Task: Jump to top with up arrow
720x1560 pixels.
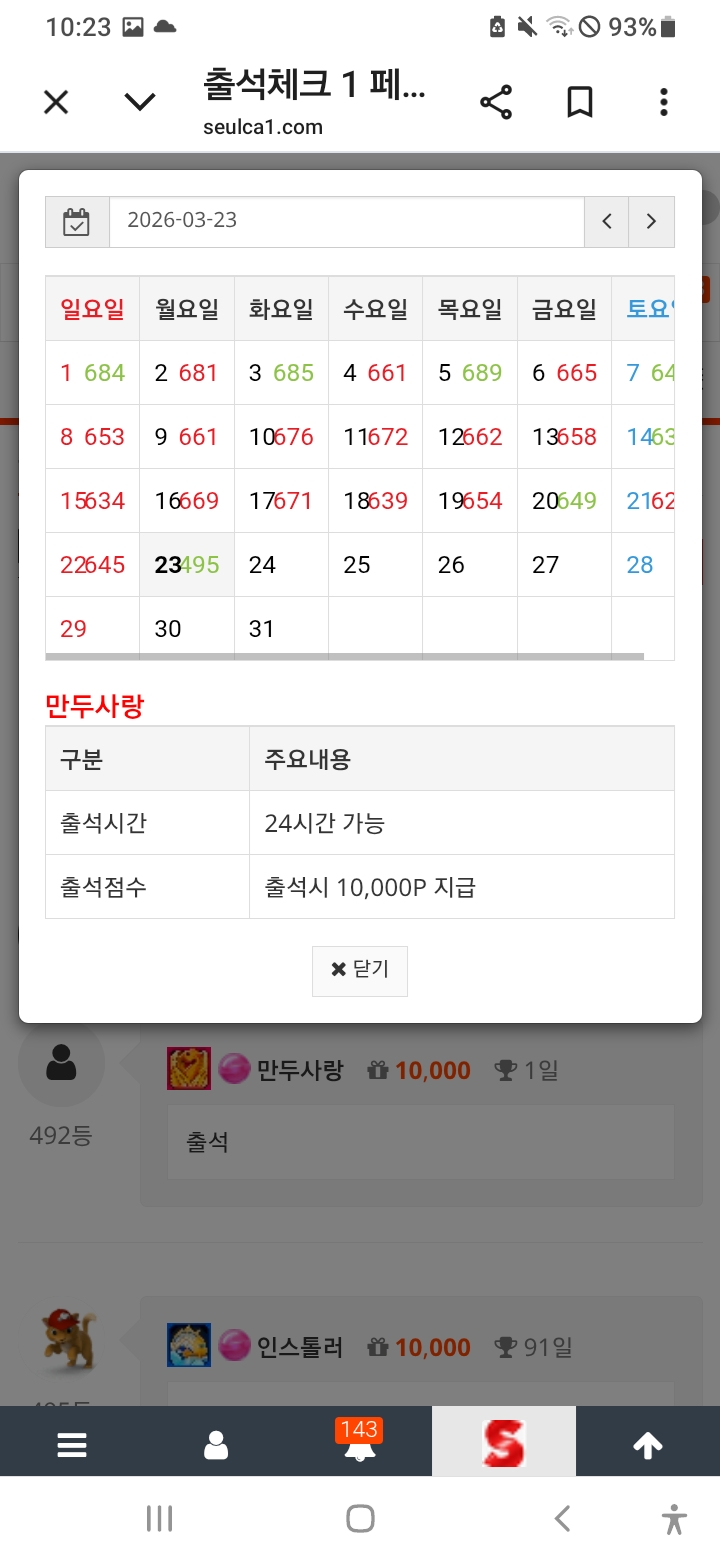Action: point(648,1445)
